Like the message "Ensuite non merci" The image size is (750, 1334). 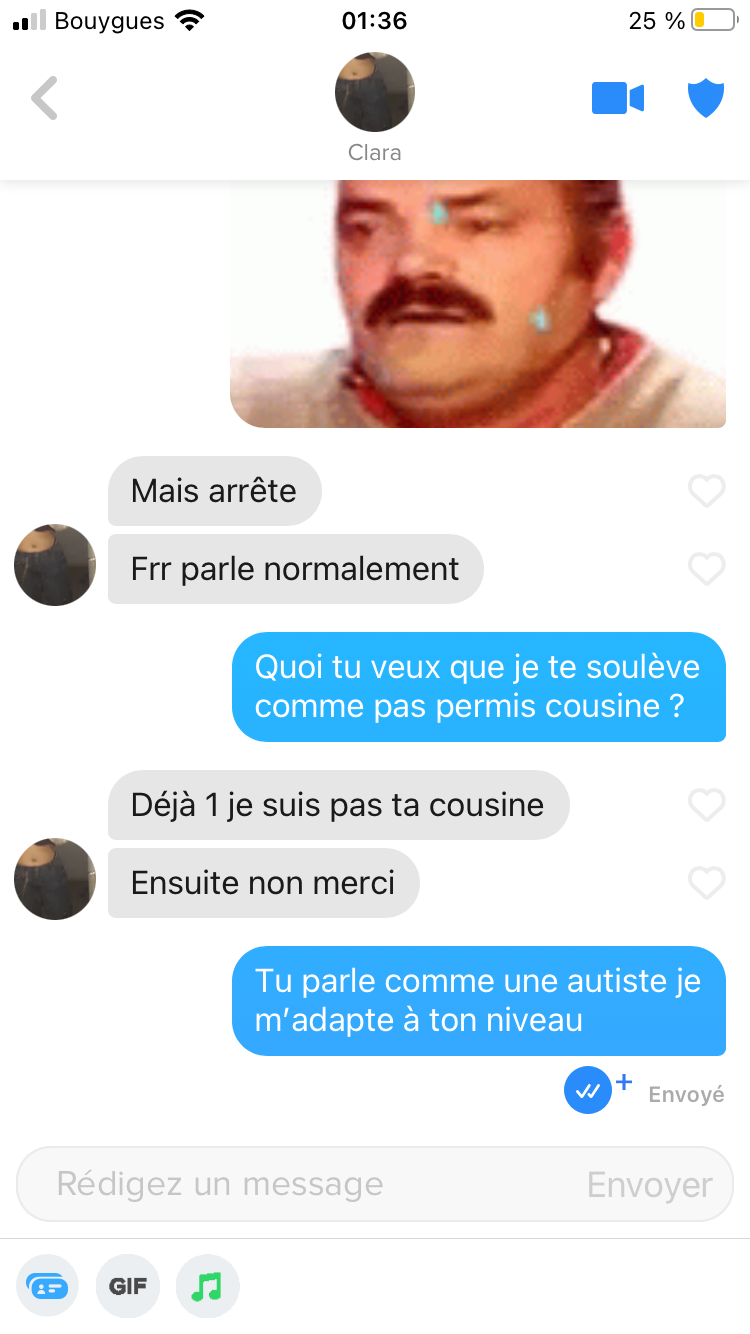pos(706,883)
